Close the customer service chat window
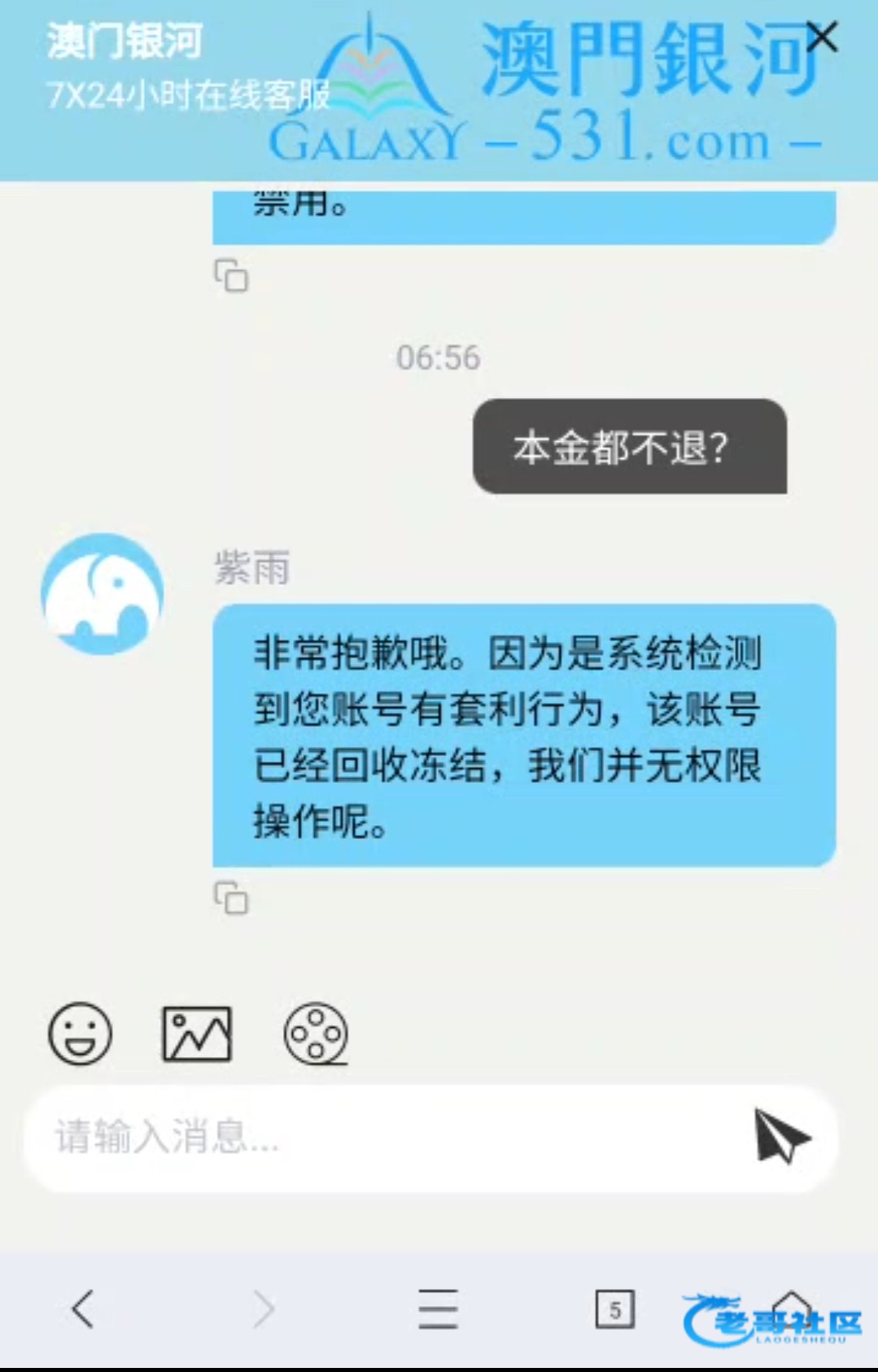878x1372 pixels. click(822, 37)
